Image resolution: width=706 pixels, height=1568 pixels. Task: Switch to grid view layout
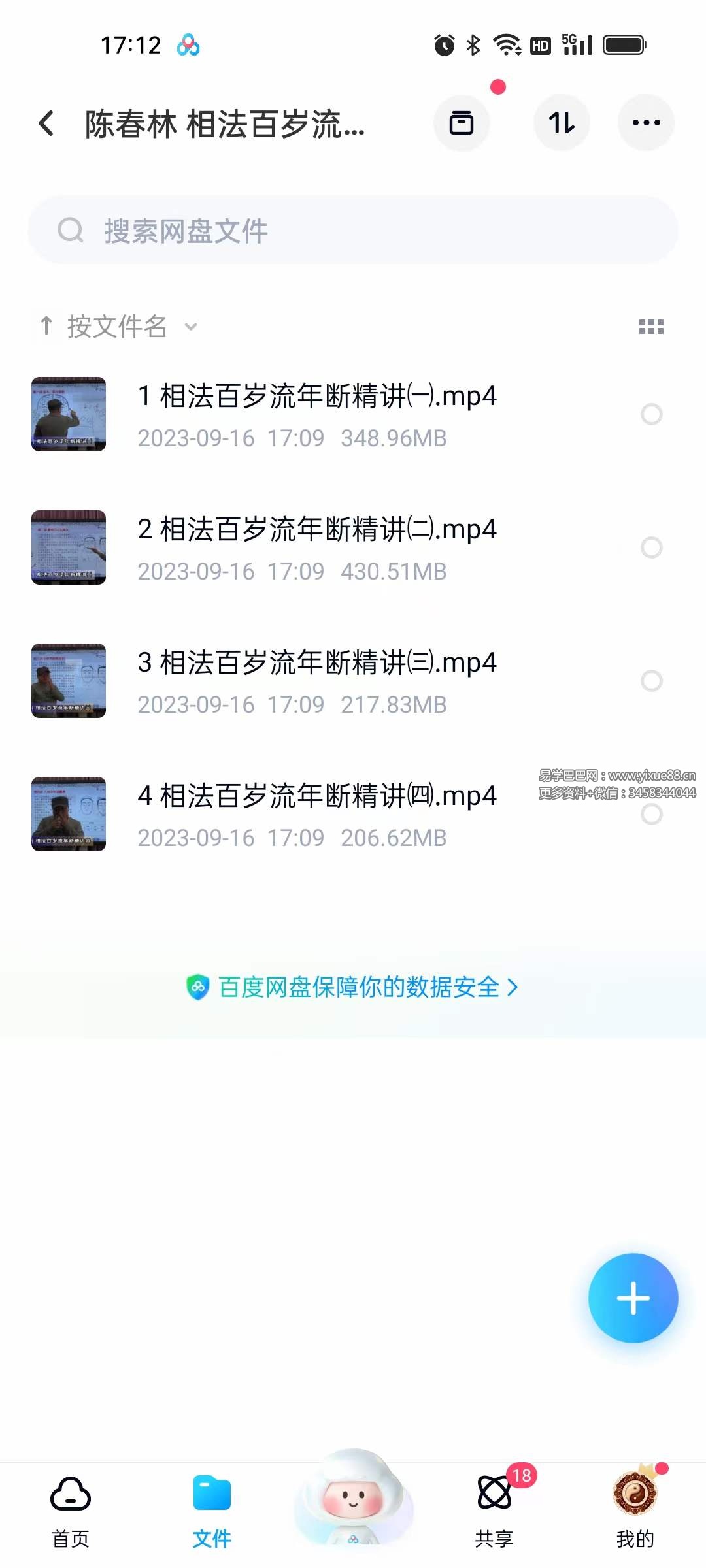point(652,327)
